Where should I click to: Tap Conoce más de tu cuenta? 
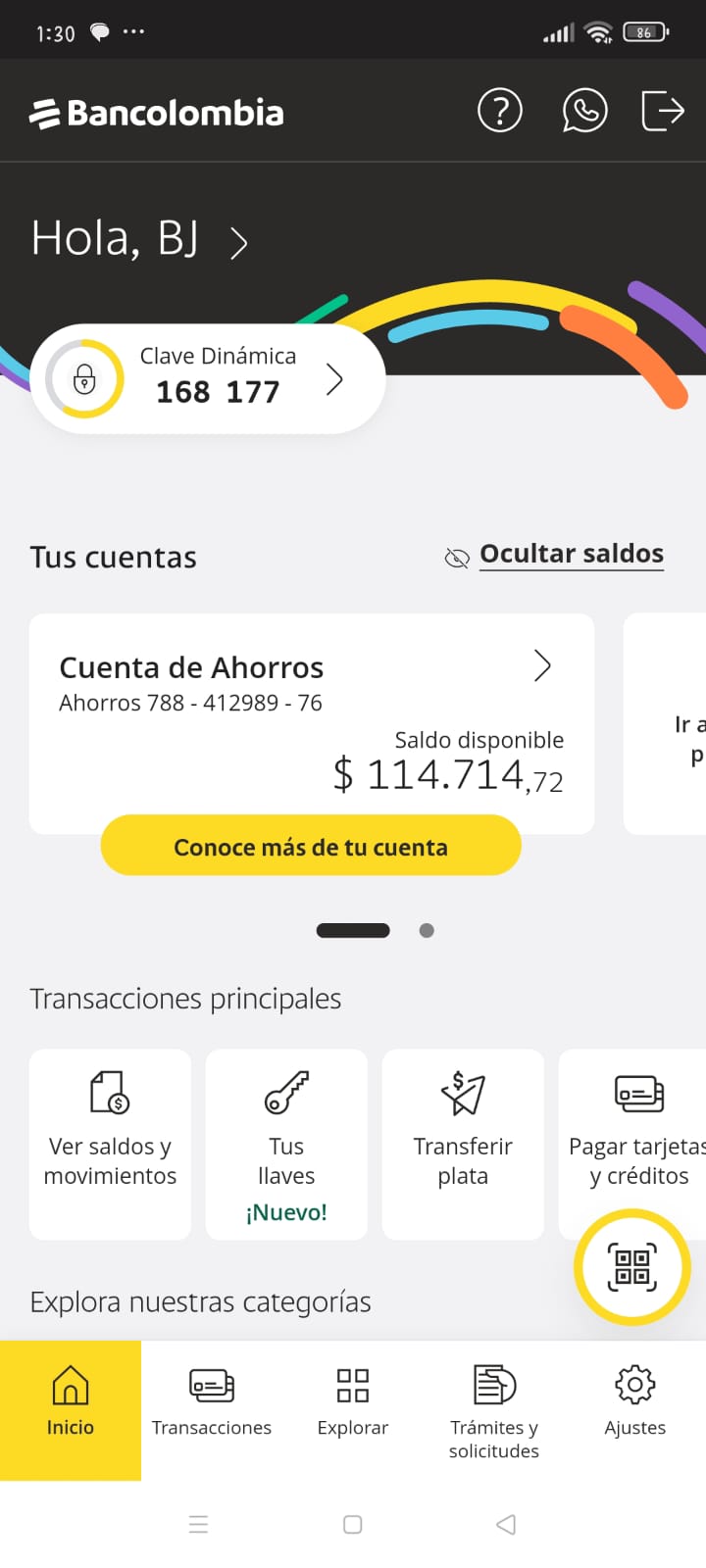tap(311, 847)
